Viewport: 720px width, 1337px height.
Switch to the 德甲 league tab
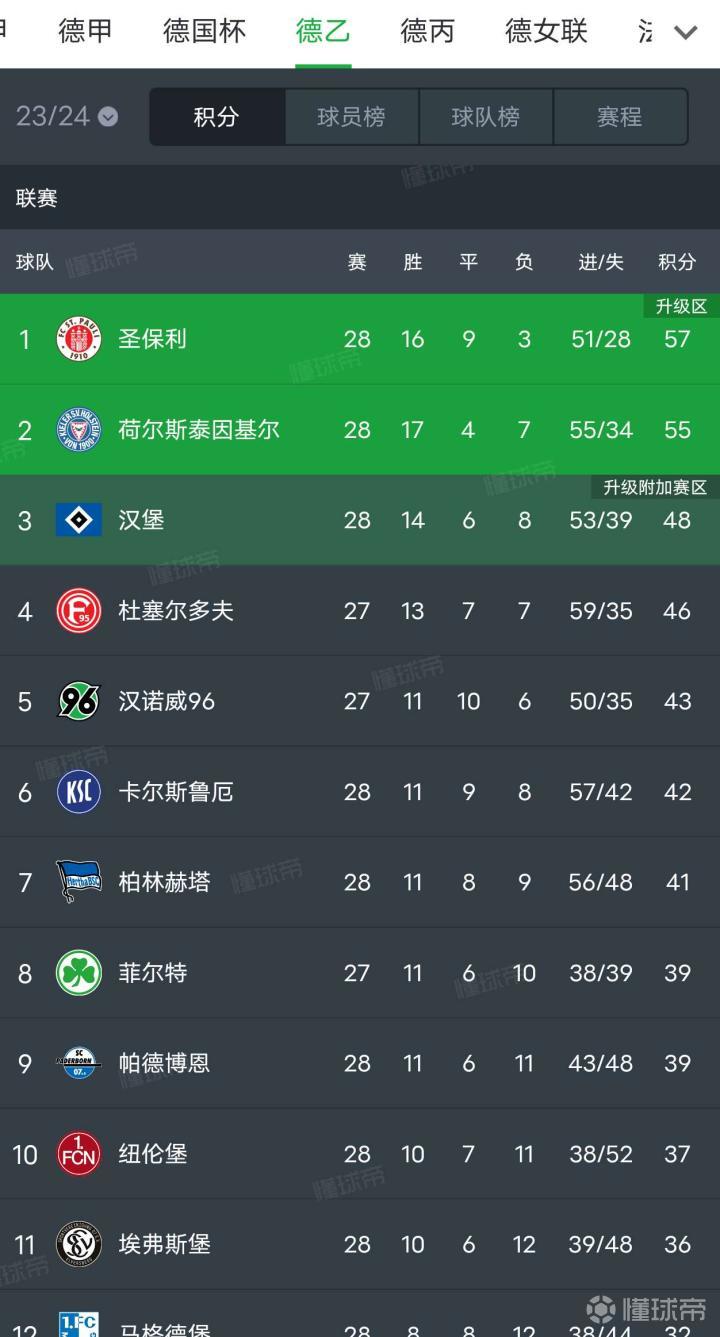[x=85, y=31]
